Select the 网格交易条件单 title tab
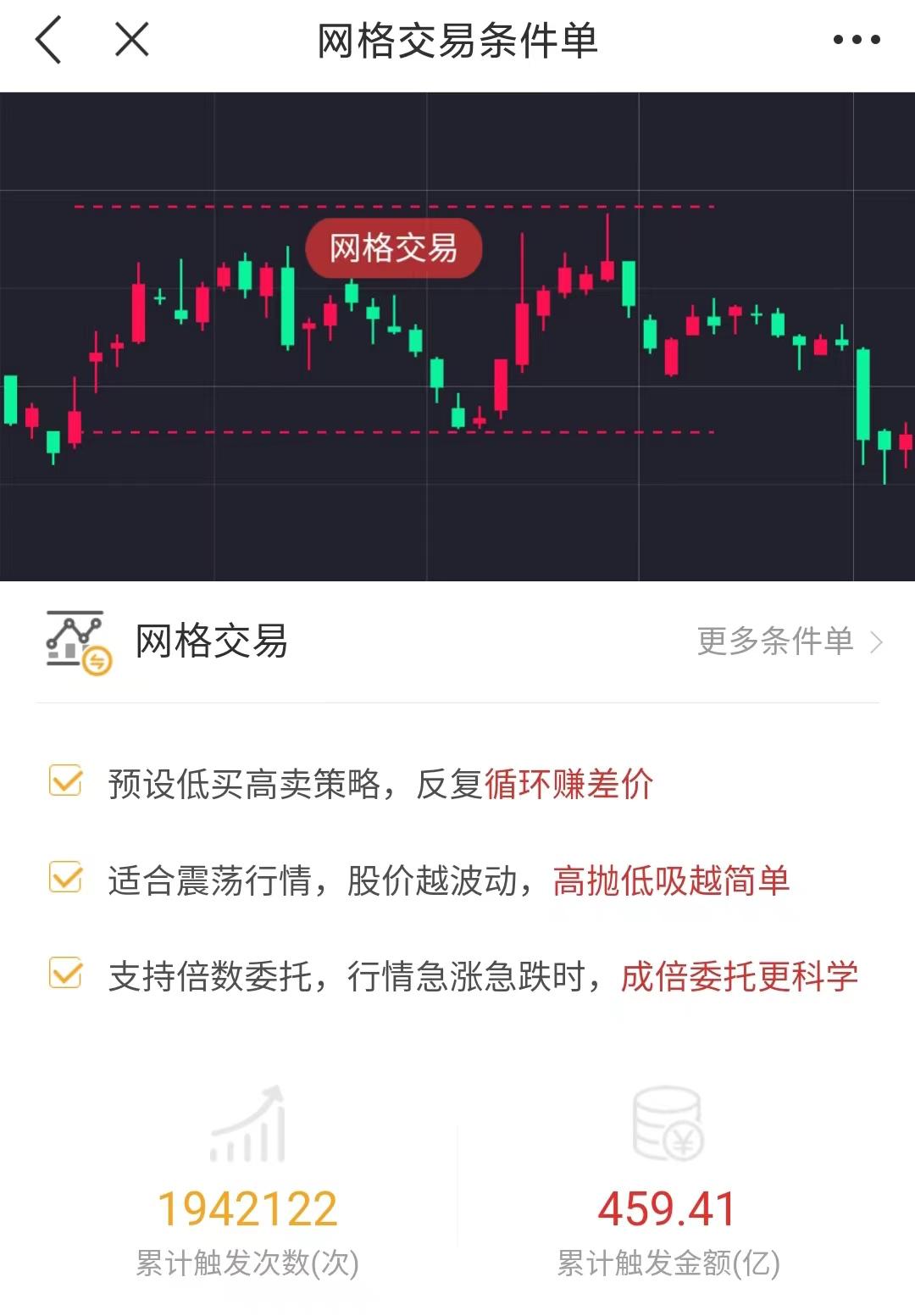 [457, 38]
